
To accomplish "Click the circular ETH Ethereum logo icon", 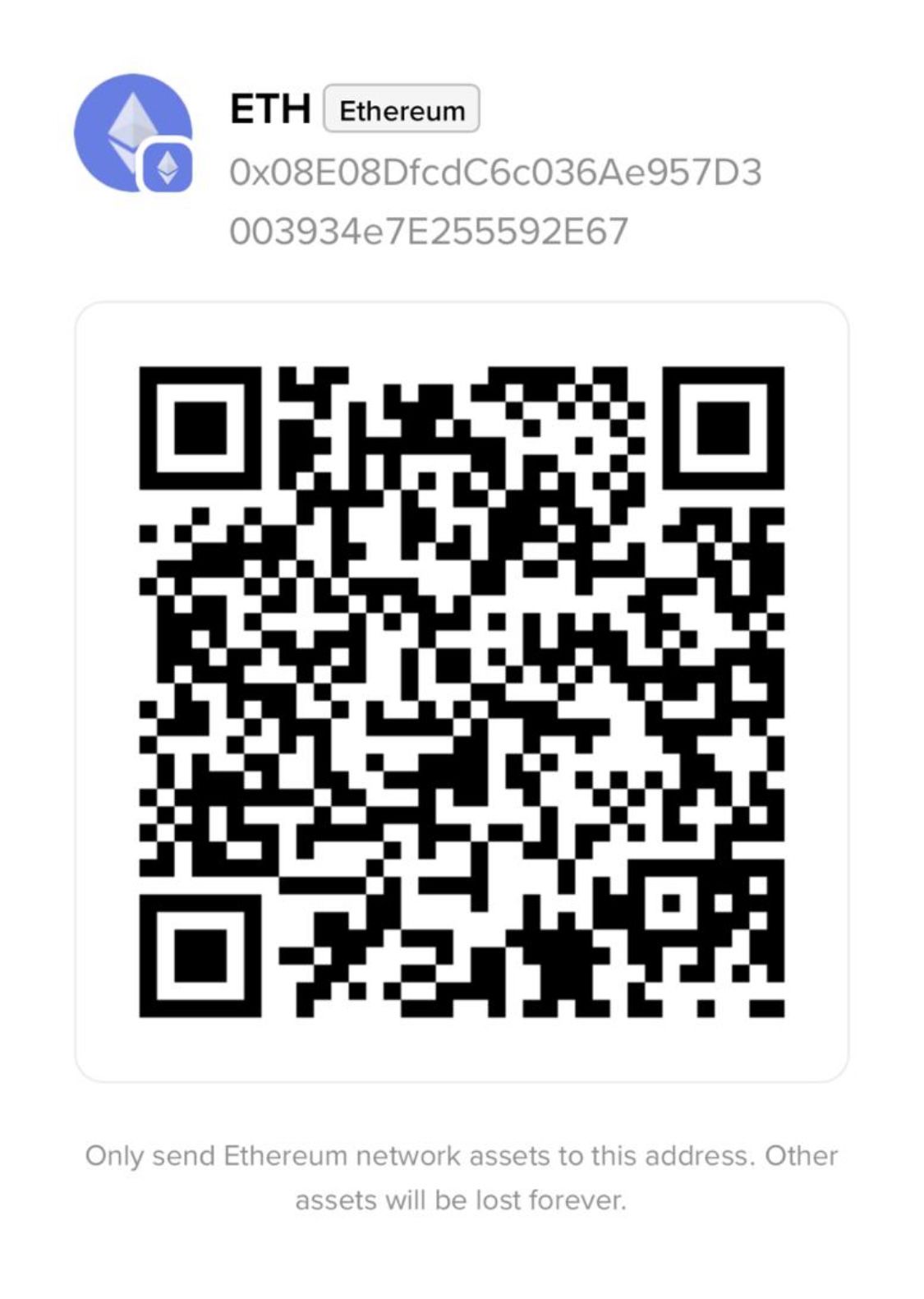I will tap(131, 131).
